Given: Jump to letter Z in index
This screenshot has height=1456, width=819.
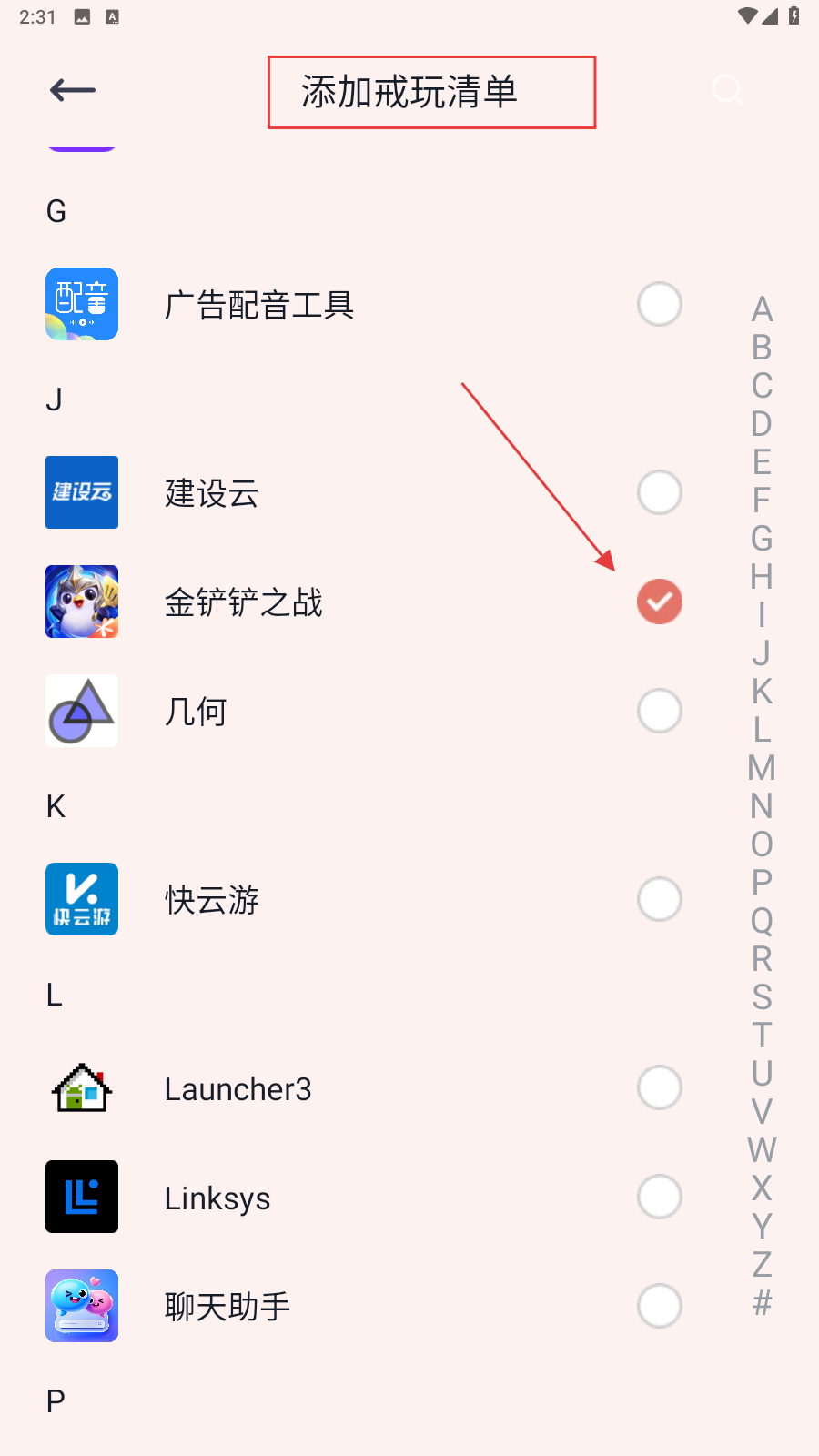Looking at the screenshot, I should [x=763, y=1264].
